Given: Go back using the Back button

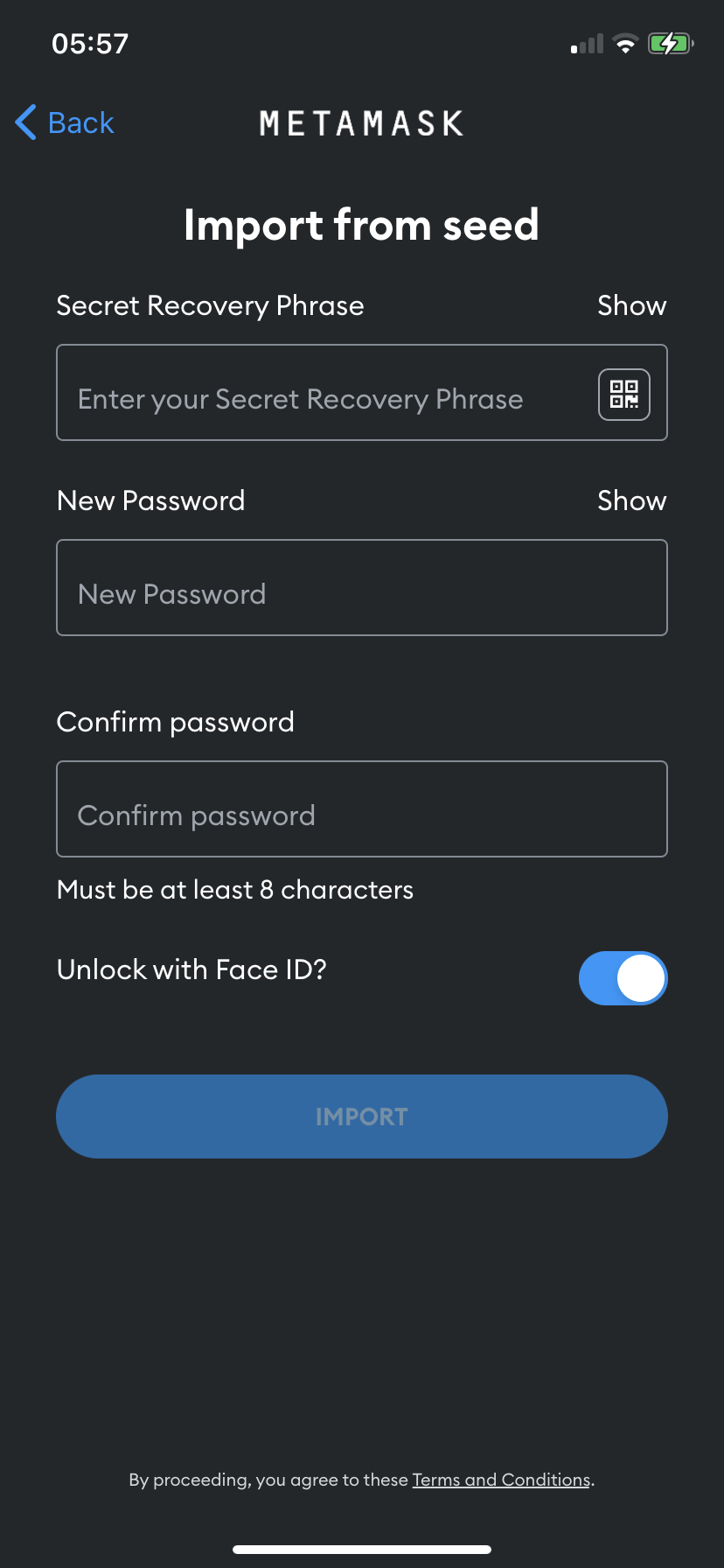Looking at the screenshot, I should (x=65, y=122).
